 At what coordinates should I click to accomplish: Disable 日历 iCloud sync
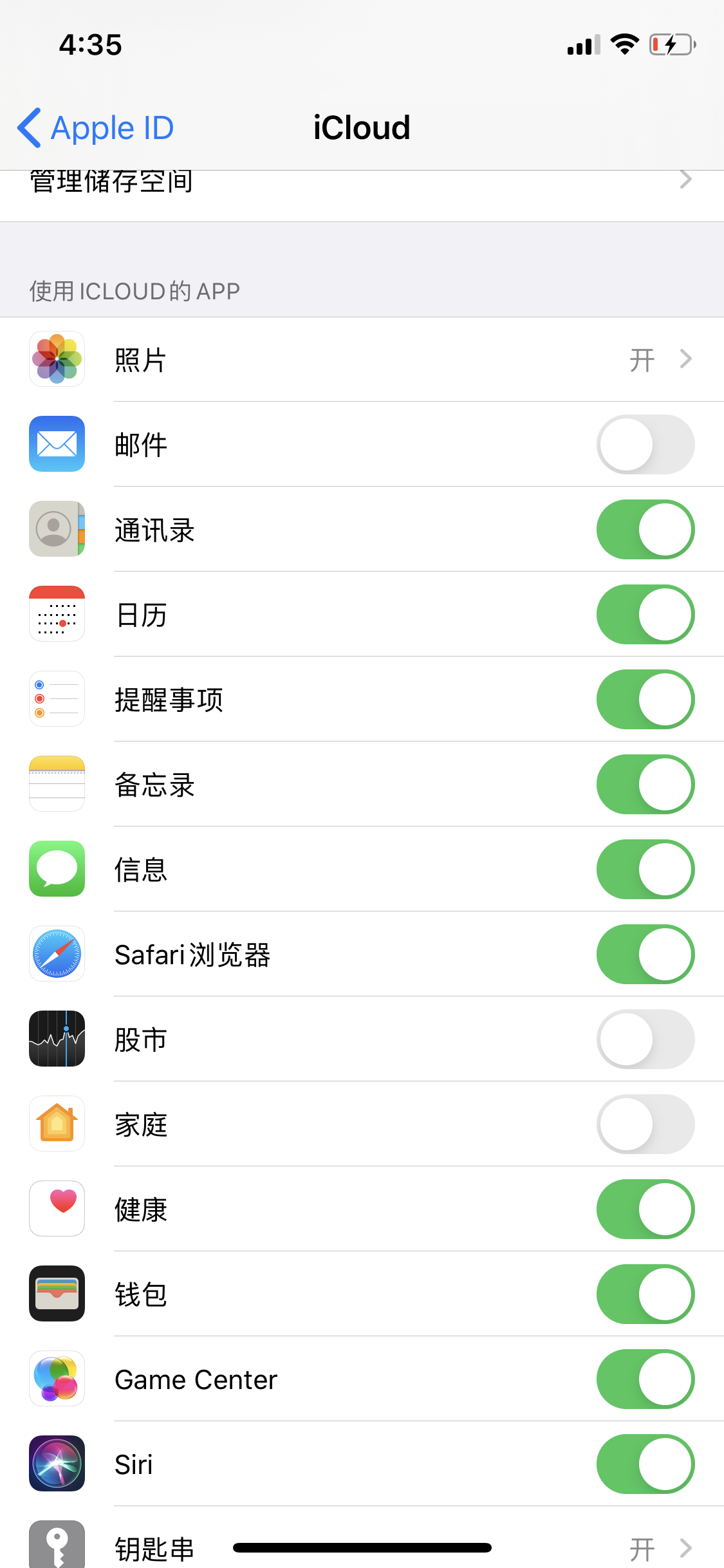point(645,614)
